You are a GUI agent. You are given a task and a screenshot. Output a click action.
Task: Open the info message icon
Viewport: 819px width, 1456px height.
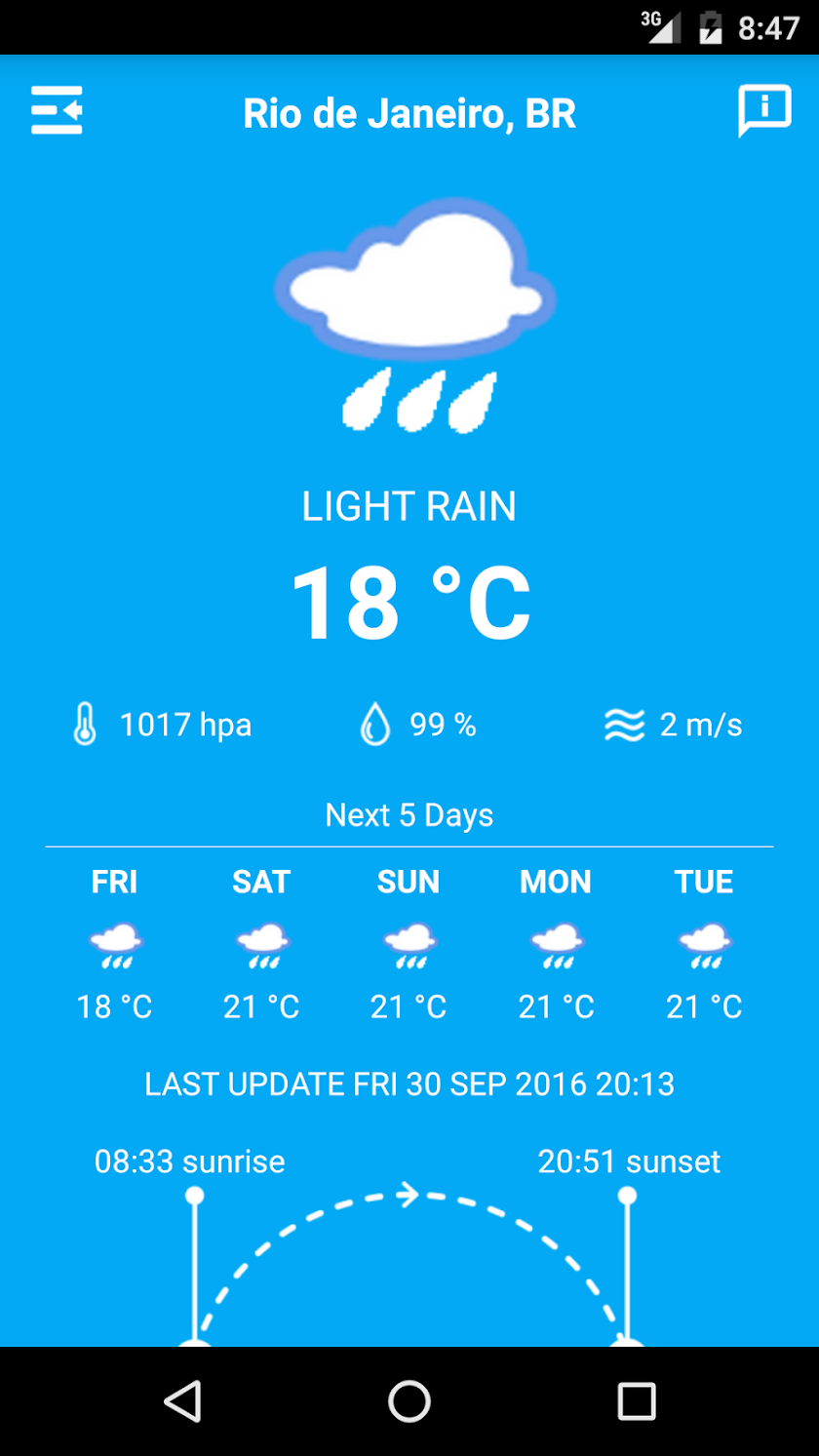[763, 111]
